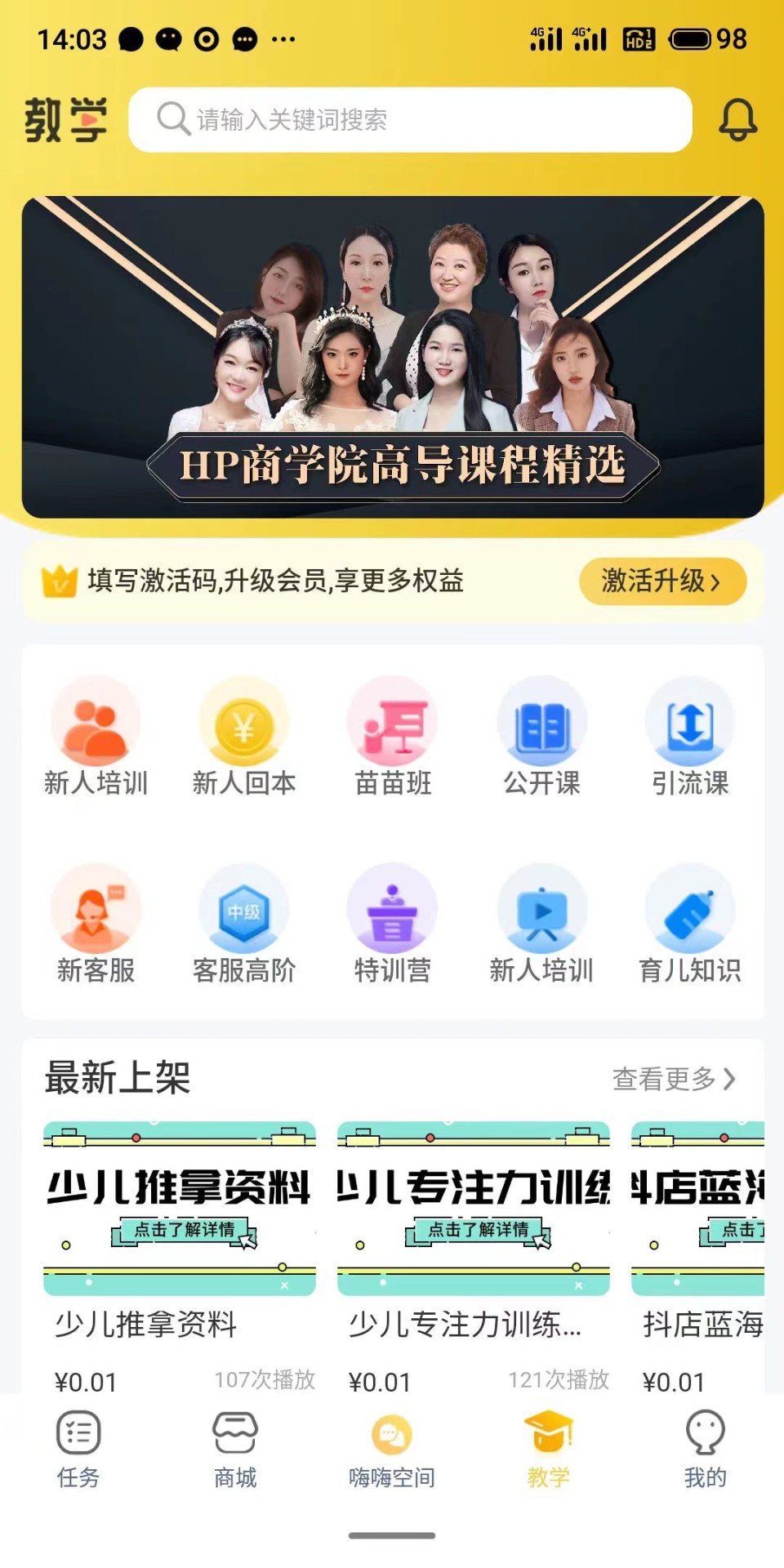
Task: Open the 公开课 open book icon
Action: 542,721
